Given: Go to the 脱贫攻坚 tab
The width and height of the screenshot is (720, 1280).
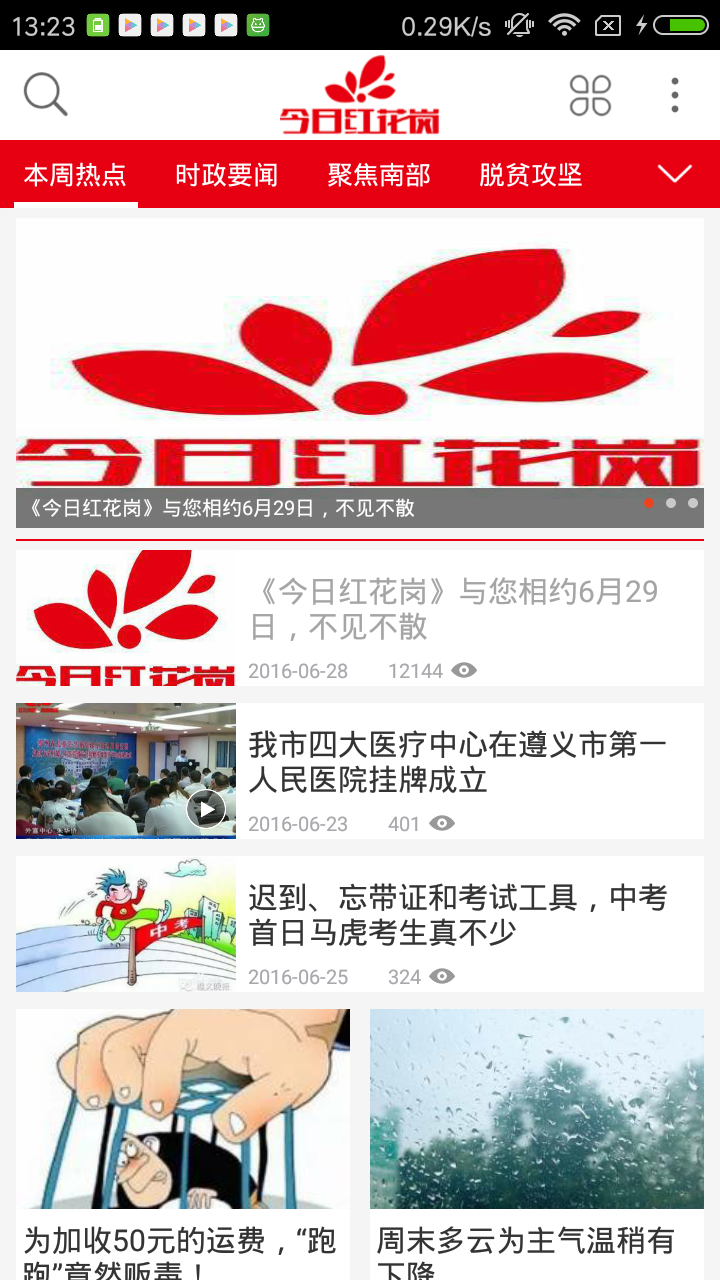Looking at the screenshot, I should pos(531,175).
